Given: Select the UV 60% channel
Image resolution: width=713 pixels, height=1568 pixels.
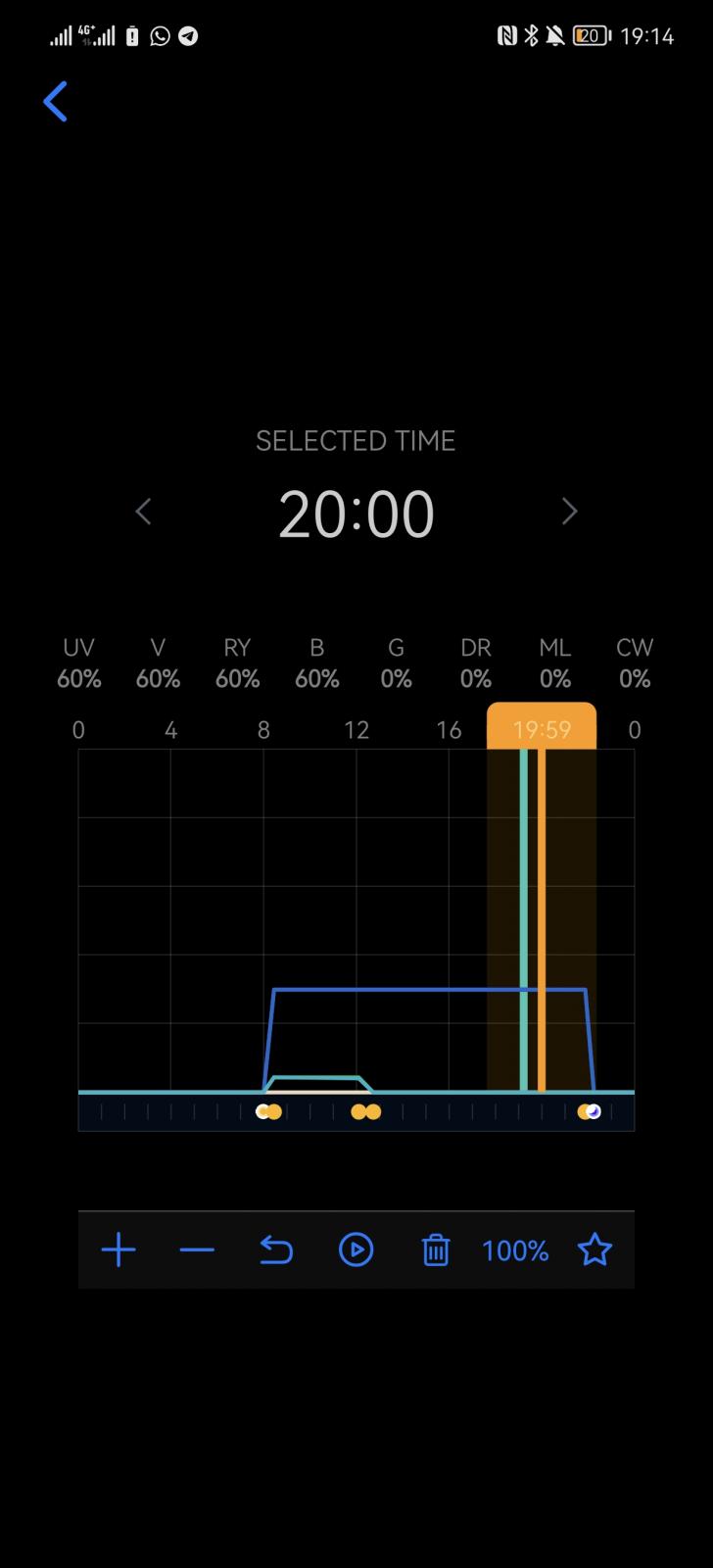Looking at the screenshot, I should (79, 663).
